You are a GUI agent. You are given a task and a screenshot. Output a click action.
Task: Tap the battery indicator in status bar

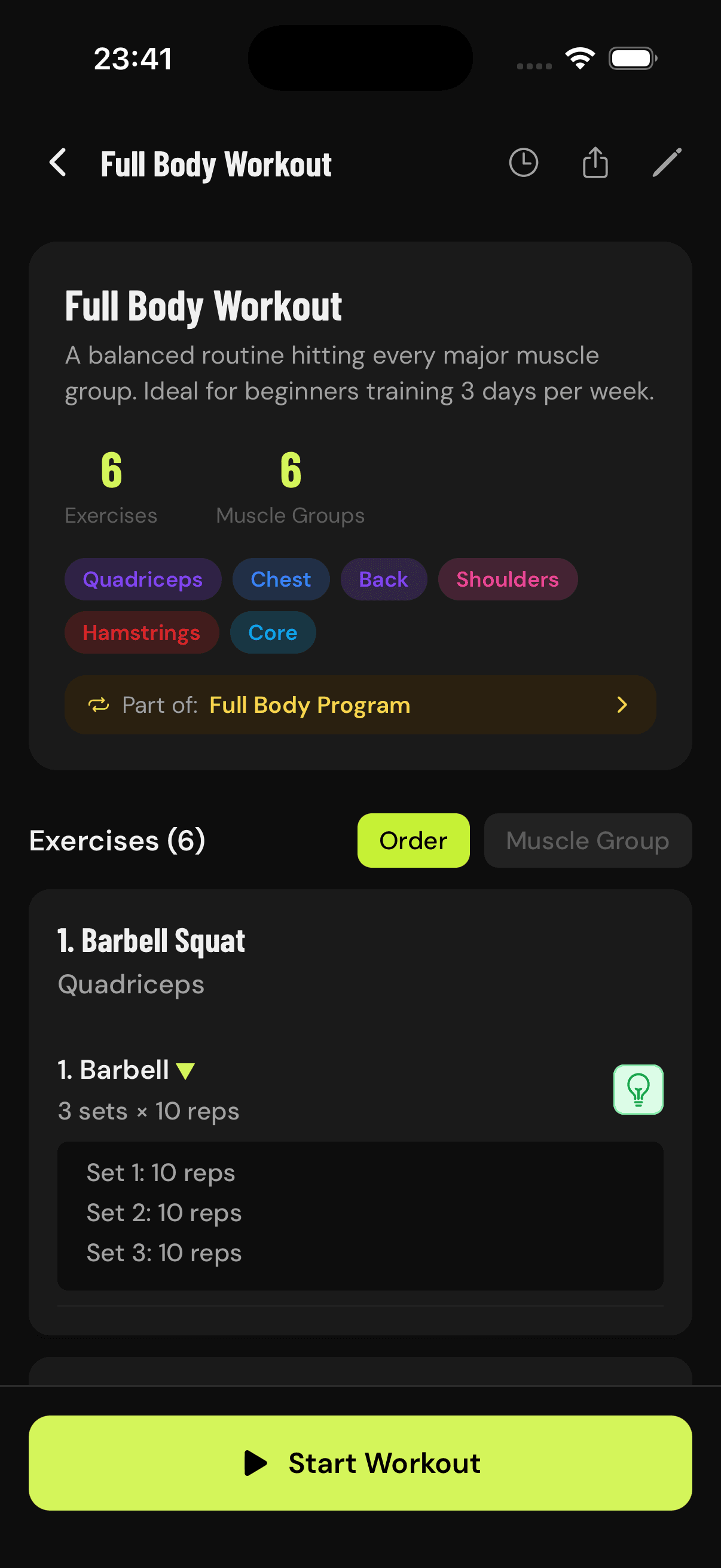tap(631, 57)
